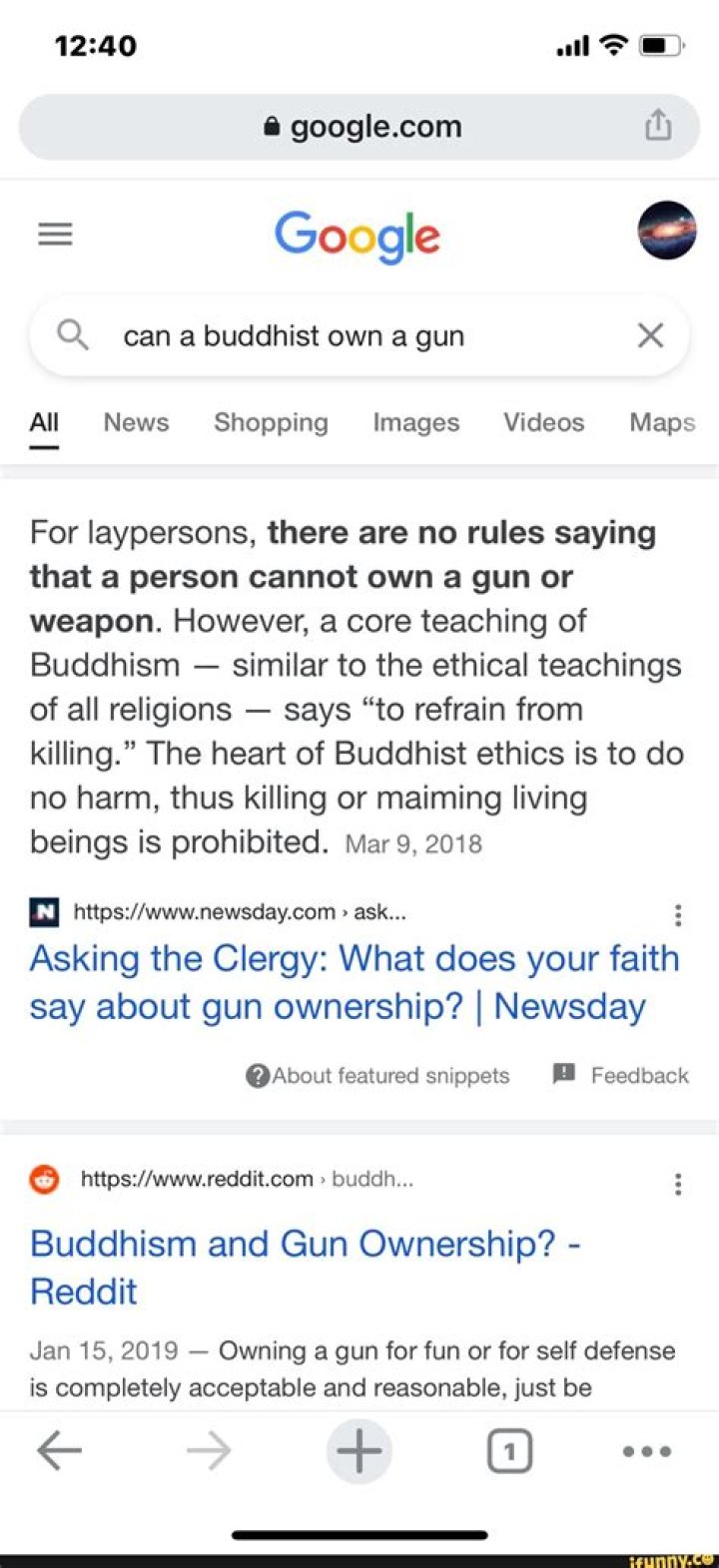Open the three-dot menu on the Newsday result
719x1568 pixels.
[x=678, y=913]
